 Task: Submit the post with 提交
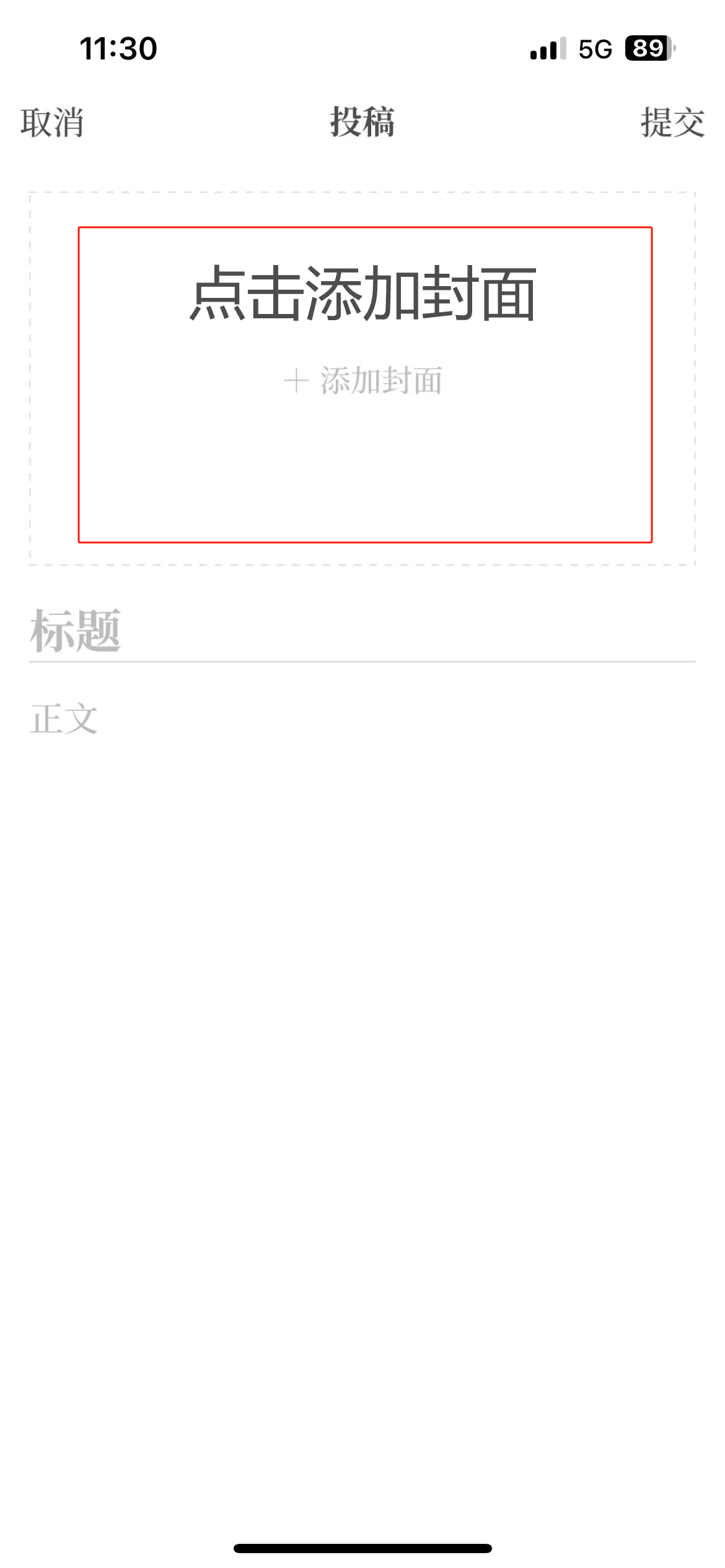(672, 122)
